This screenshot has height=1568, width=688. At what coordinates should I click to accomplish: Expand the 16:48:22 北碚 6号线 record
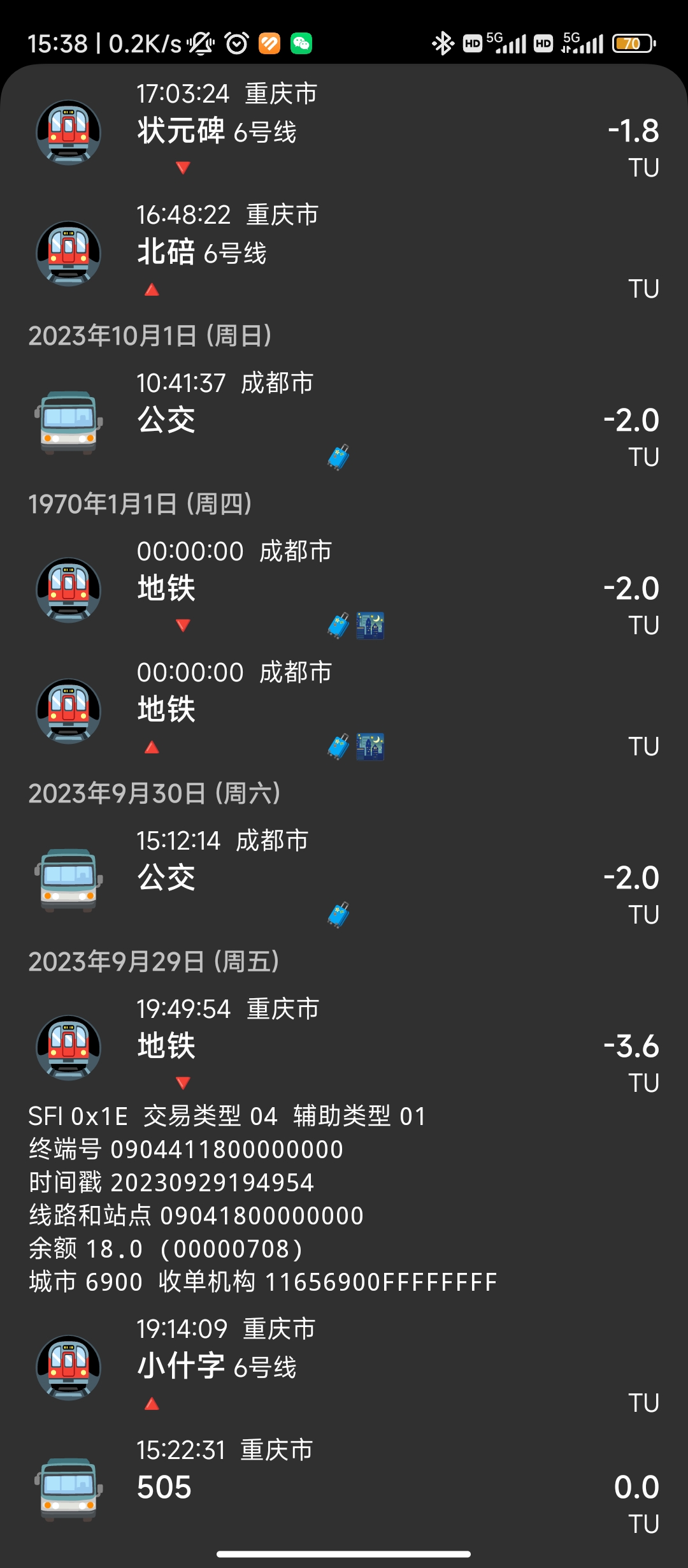(344, 253)
